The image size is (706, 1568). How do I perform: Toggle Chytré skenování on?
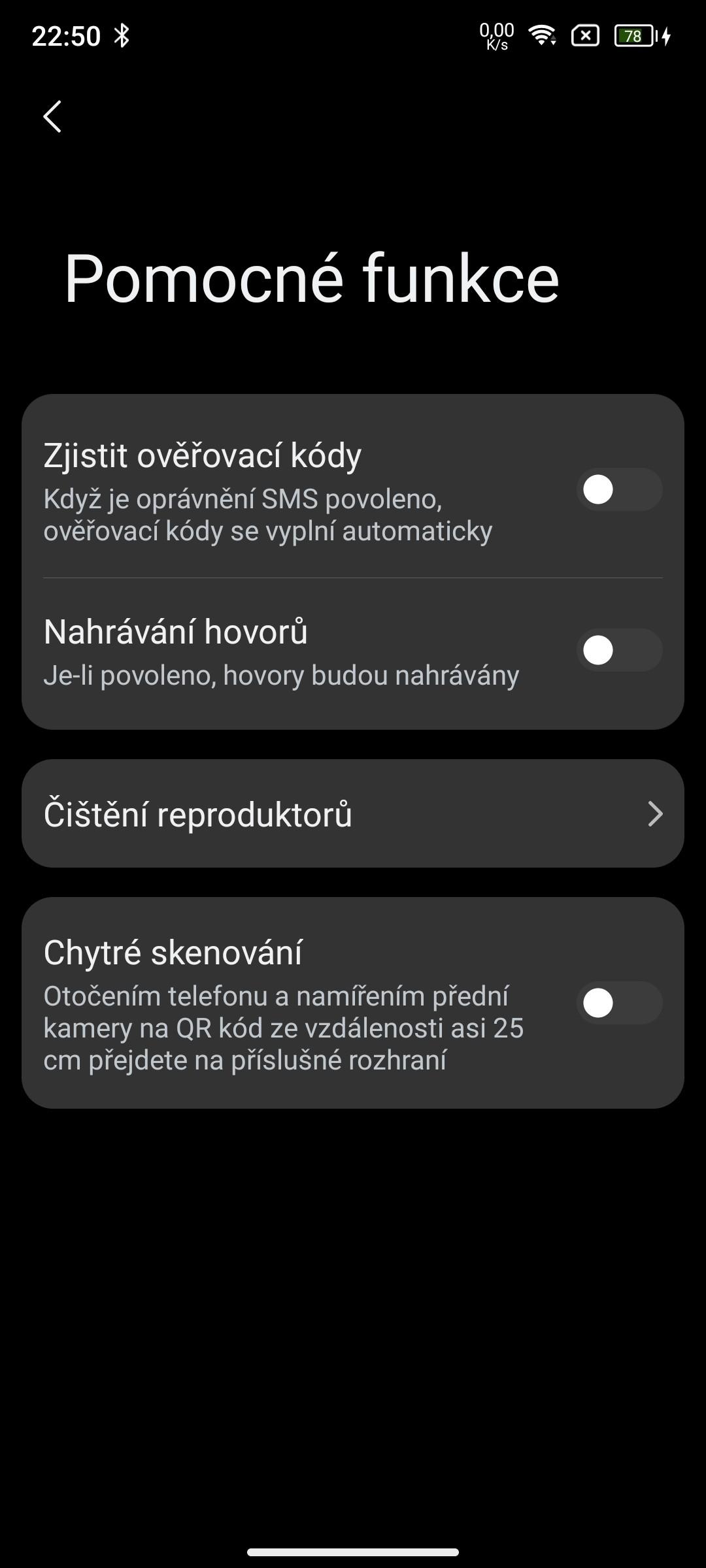coord(619,1003)
